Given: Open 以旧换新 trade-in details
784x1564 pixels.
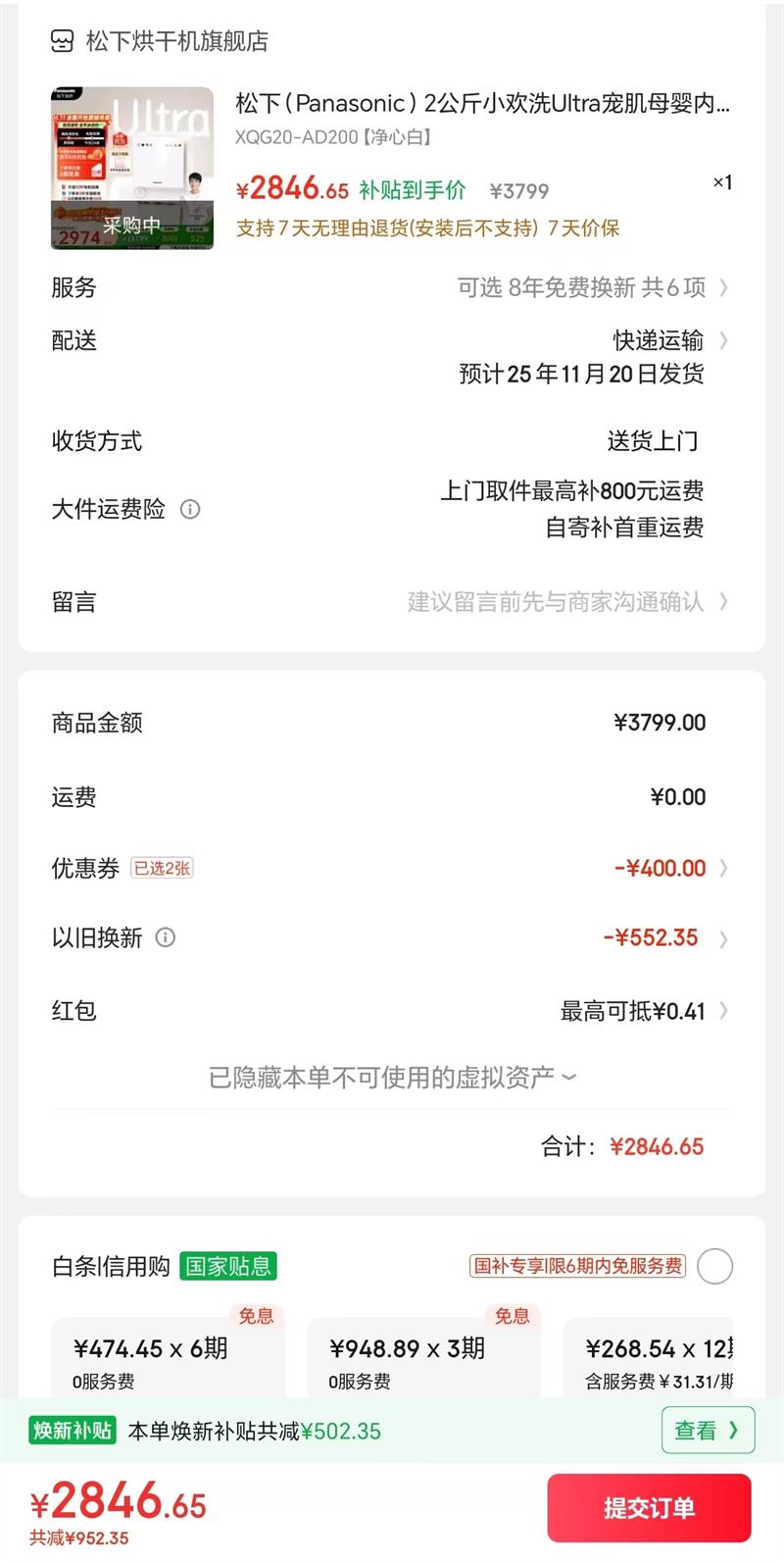Looking at the screenshot, I should click(x=661, y=938).
